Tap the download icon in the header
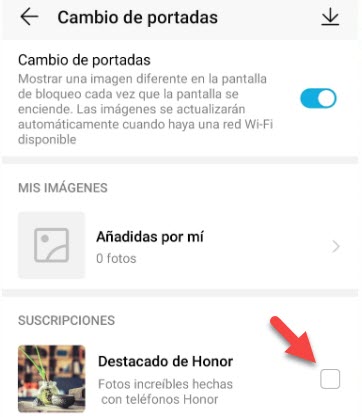 tap(330, 18)
